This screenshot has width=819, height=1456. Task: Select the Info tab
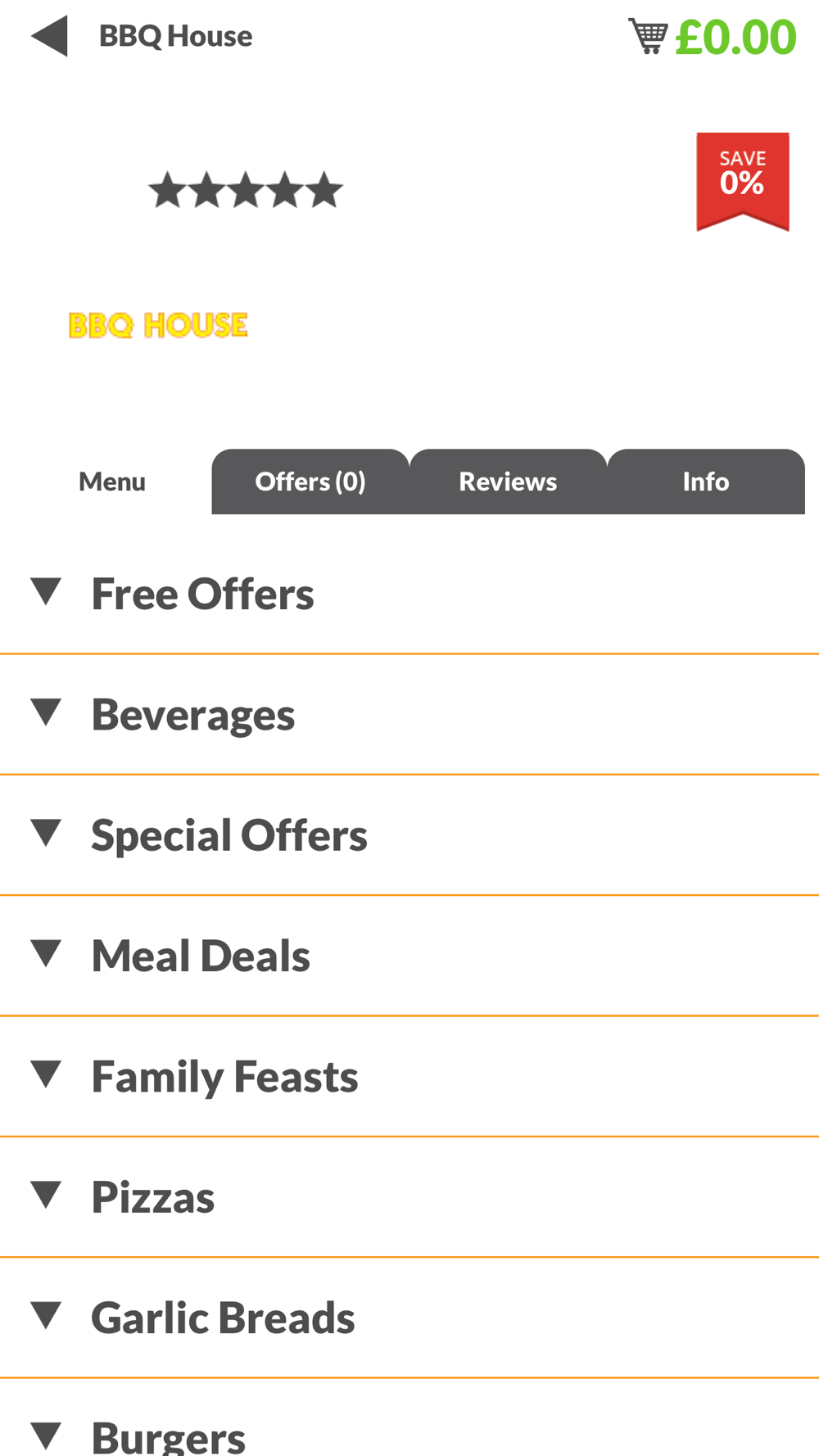click(x=706, y=482)
